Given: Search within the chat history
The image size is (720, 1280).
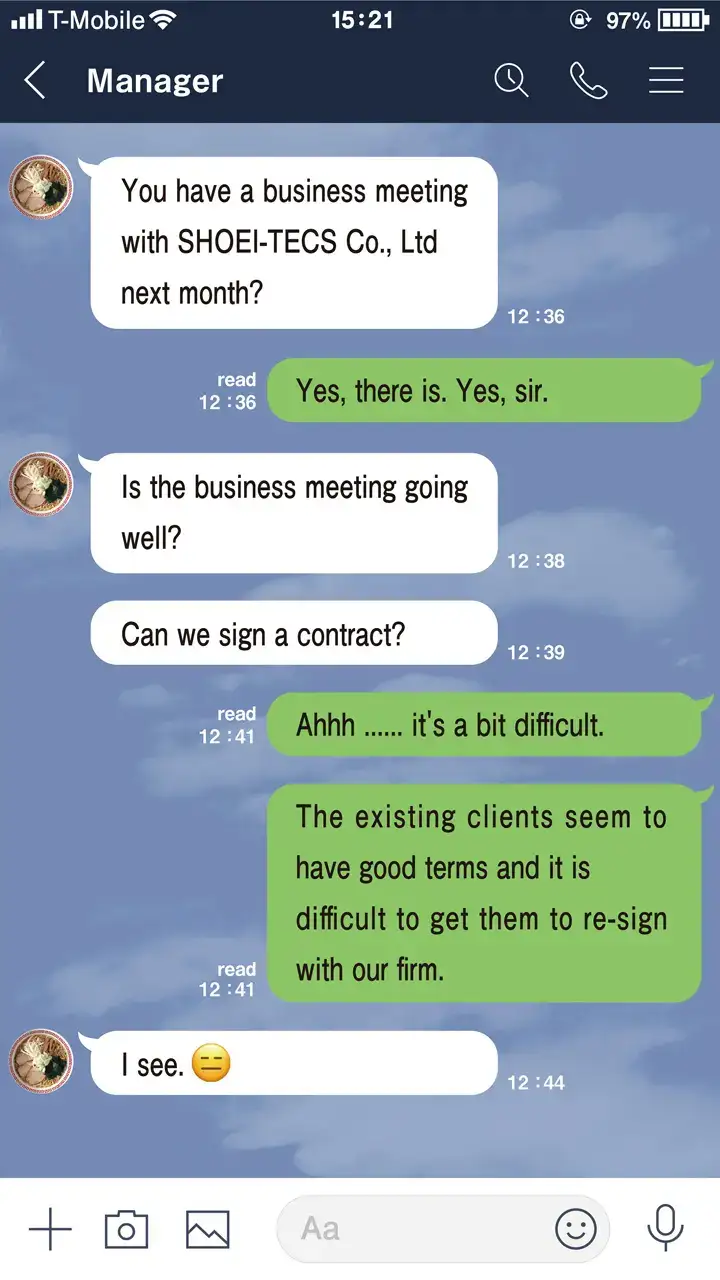Looking at the screenshot, I should 511,81.
